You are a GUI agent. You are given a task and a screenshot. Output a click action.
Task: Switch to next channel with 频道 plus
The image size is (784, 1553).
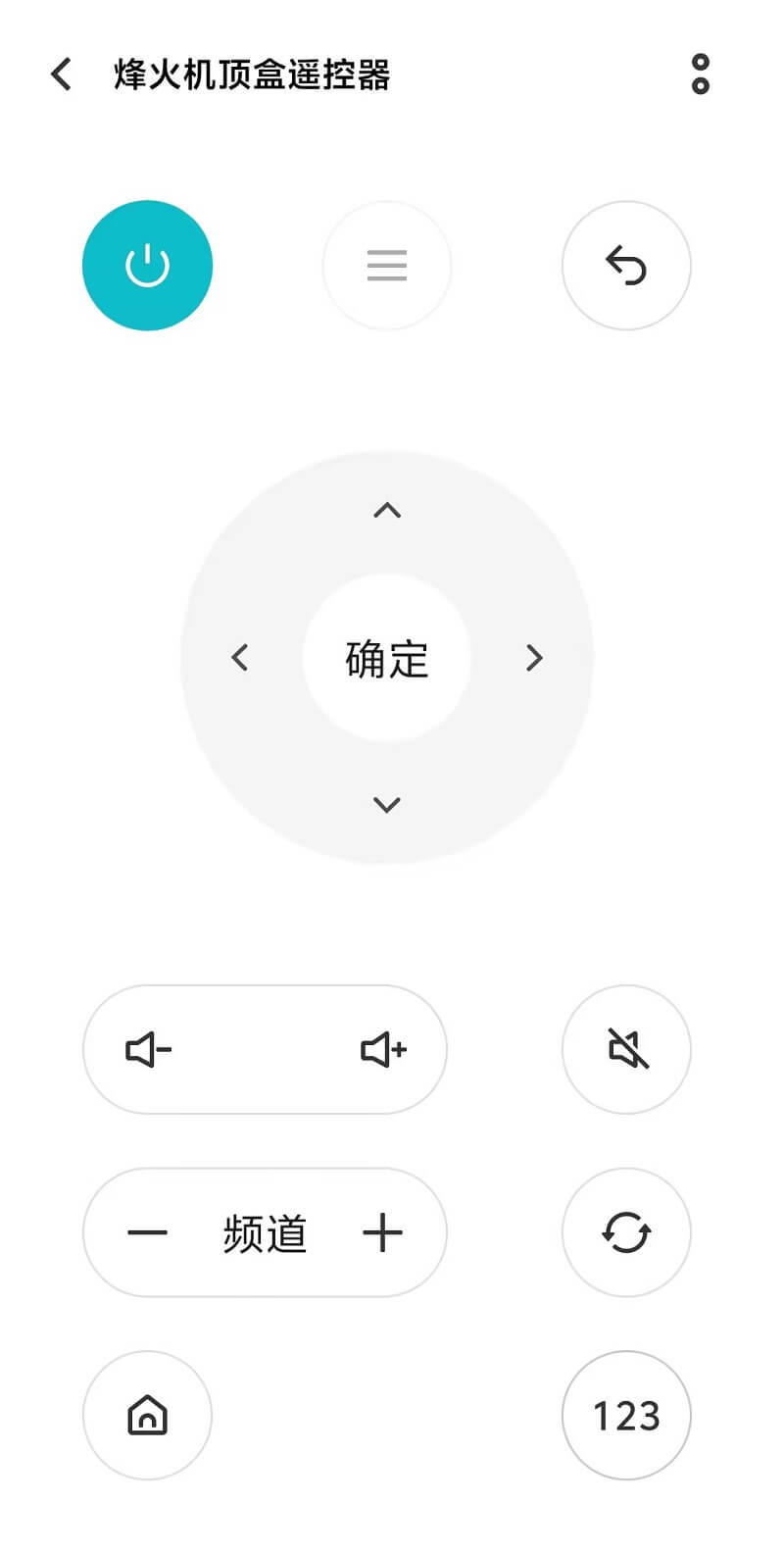click(x=383, y=1232)
